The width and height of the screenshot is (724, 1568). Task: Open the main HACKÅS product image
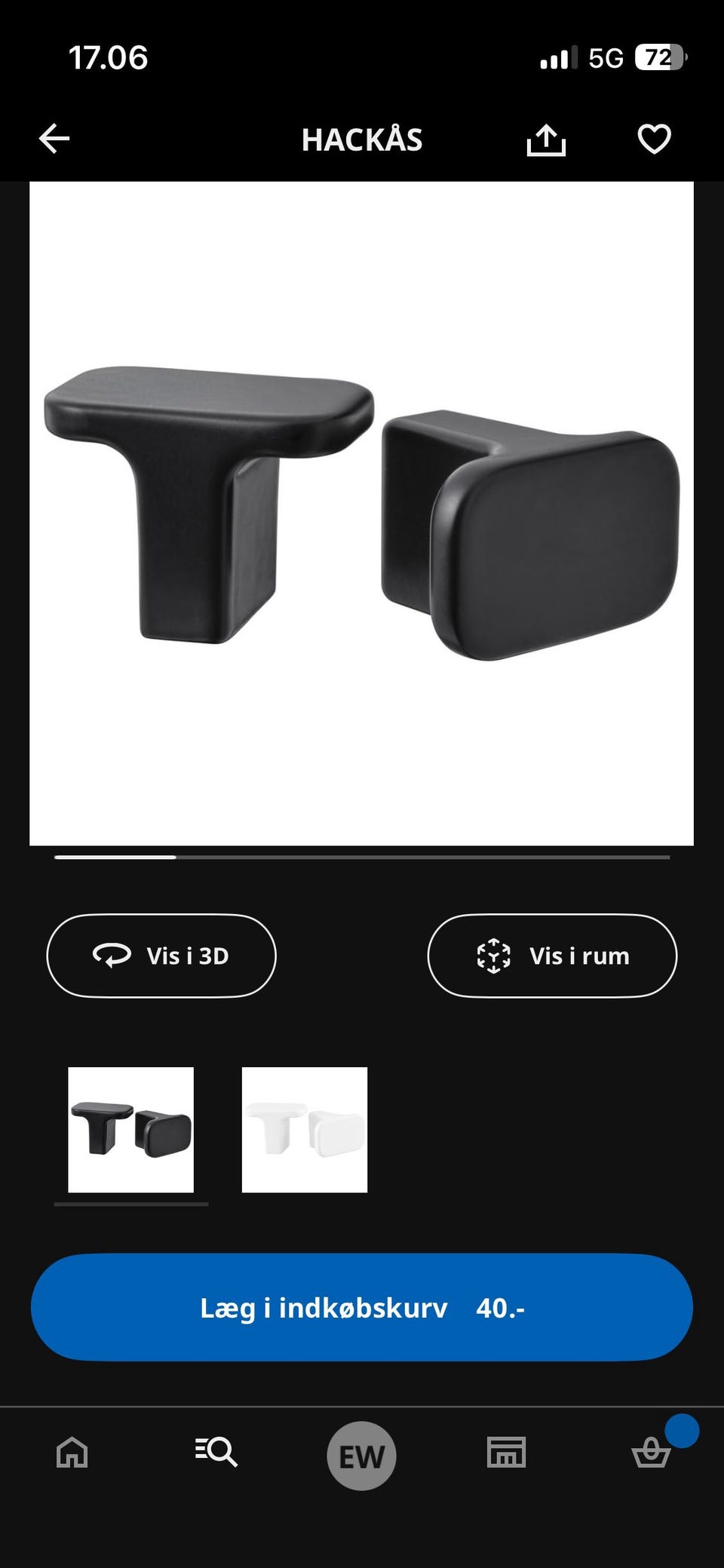[x=361, y=513]
